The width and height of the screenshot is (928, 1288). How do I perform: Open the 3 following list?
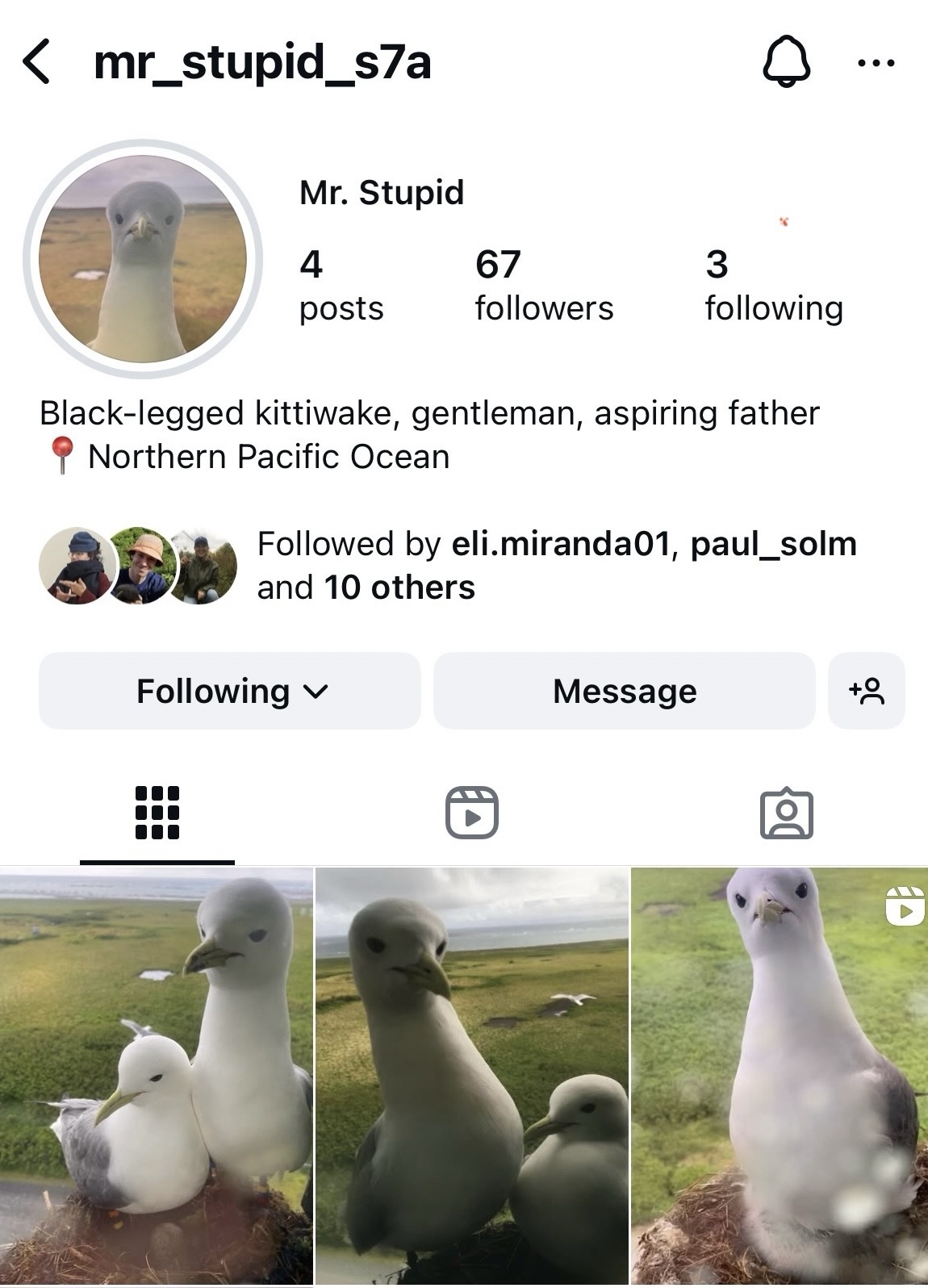click(x=773, y=285)
